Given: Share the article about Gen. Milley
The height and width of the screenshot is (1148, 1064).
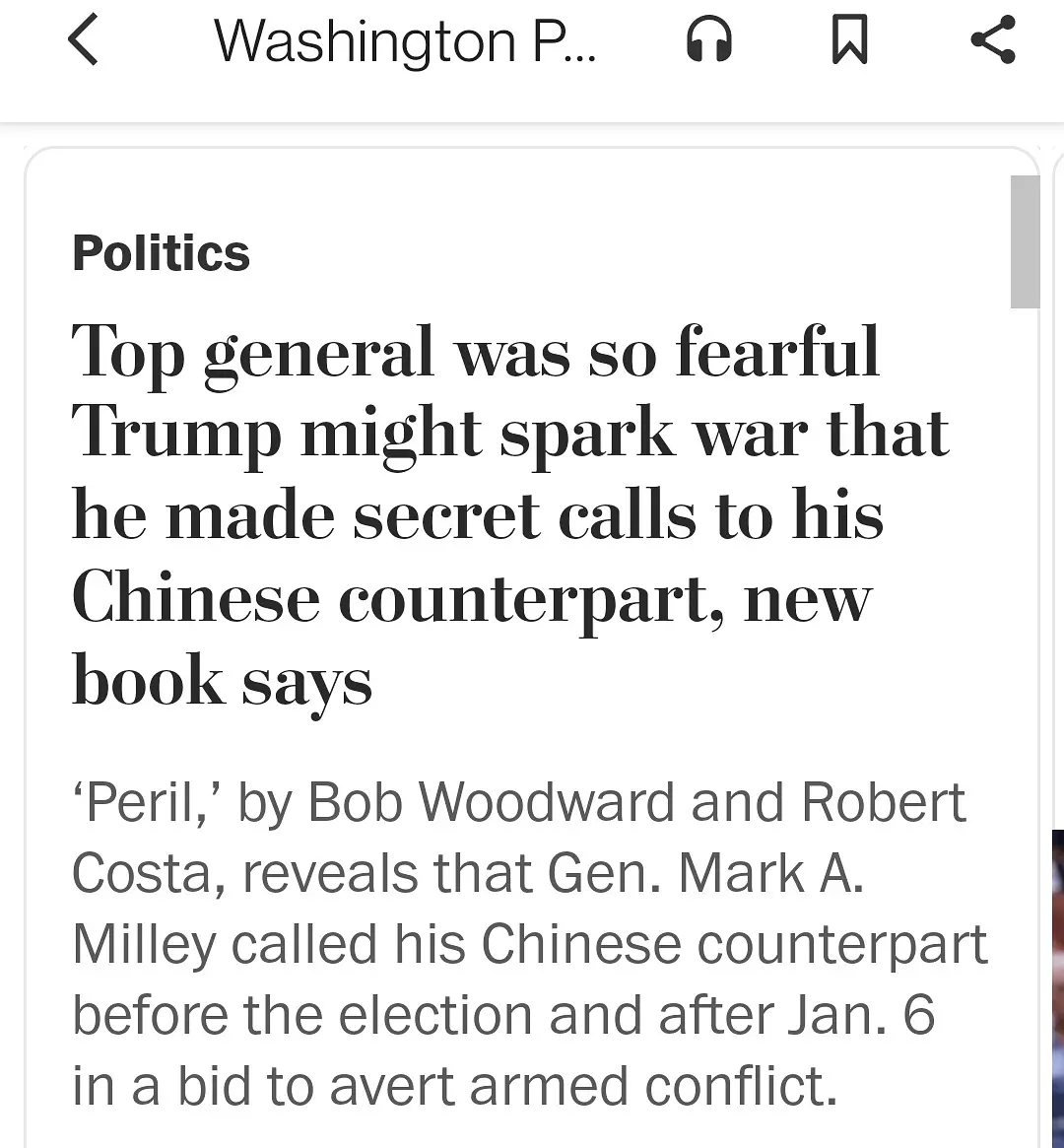Looking at the screenshot, I should 992,42.
